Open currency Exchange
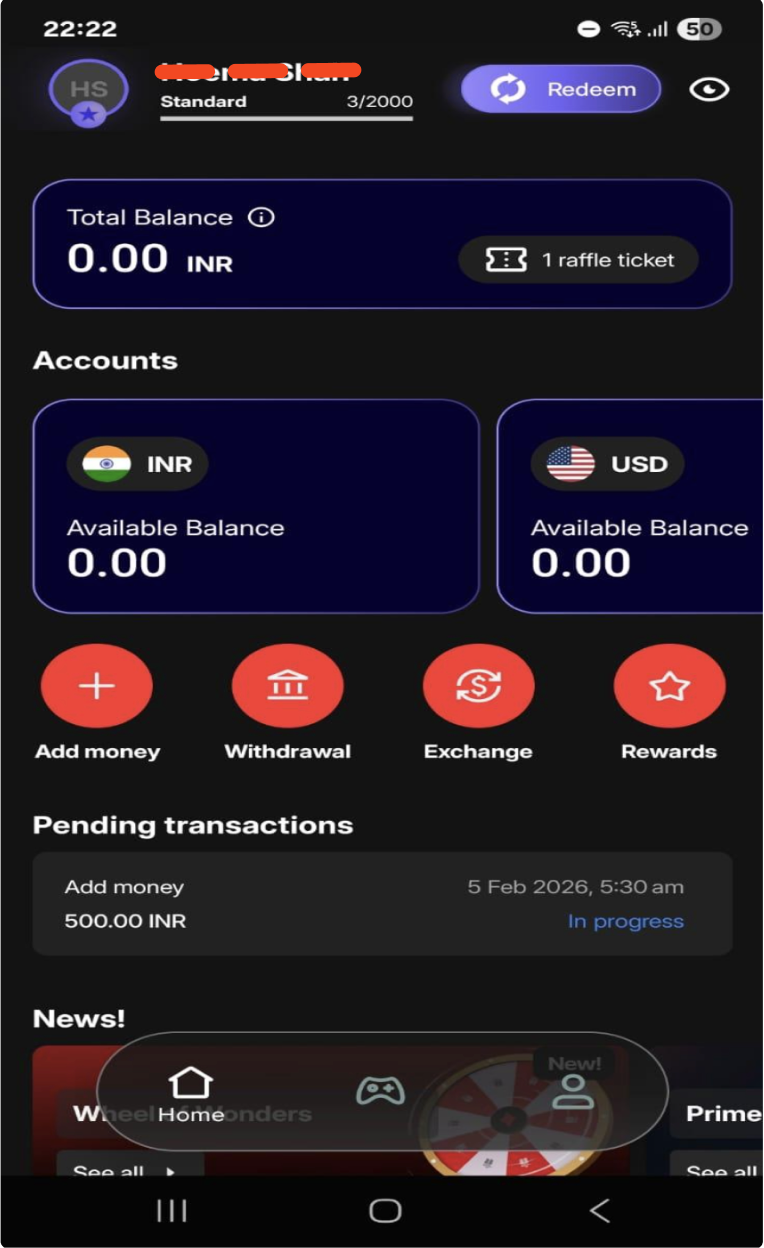764x1248 pixels. (478, 686)
